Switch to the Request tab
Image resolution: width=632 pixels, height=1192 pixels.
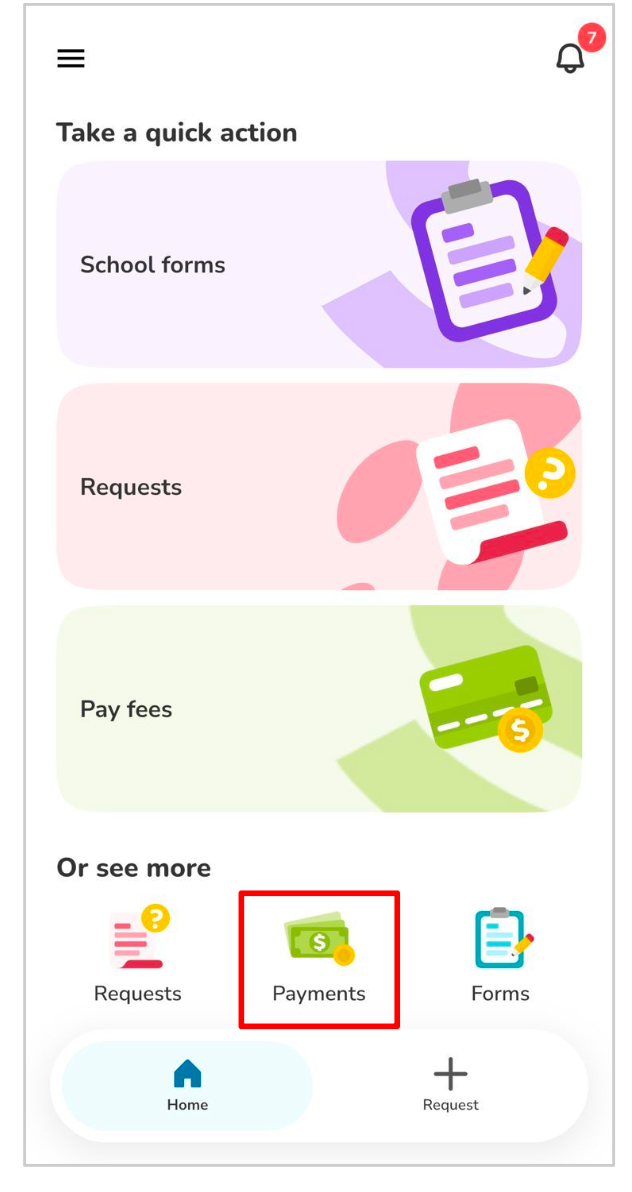pos(450,1085)
